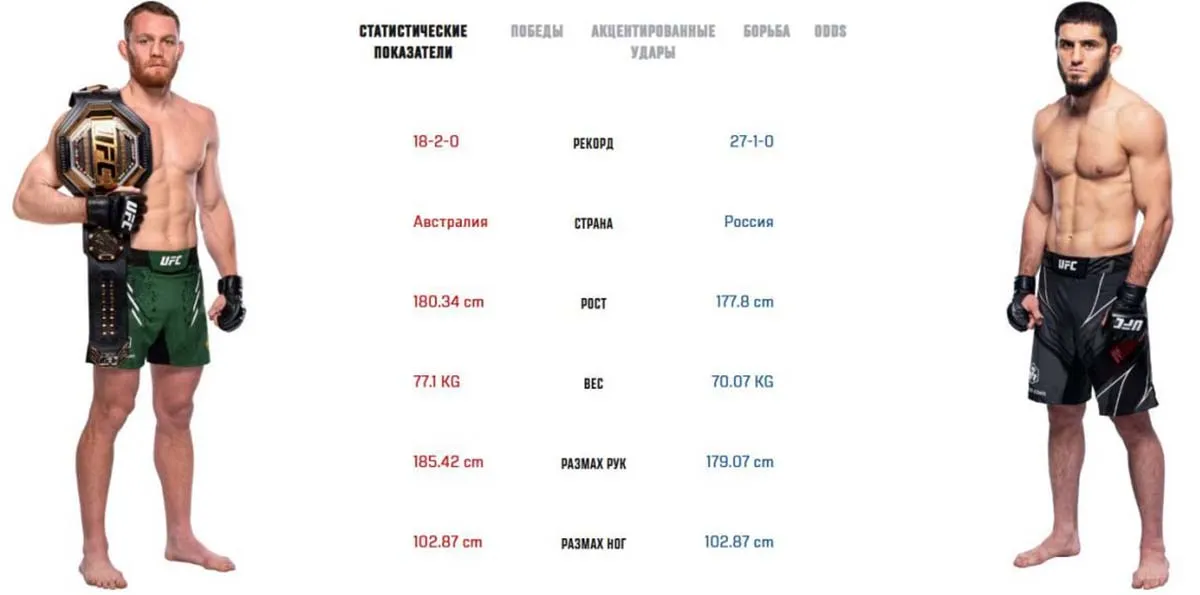Switch to the Борьба tab
The width and height of the screenshot is (1200, 595).
tap(766, 32)
